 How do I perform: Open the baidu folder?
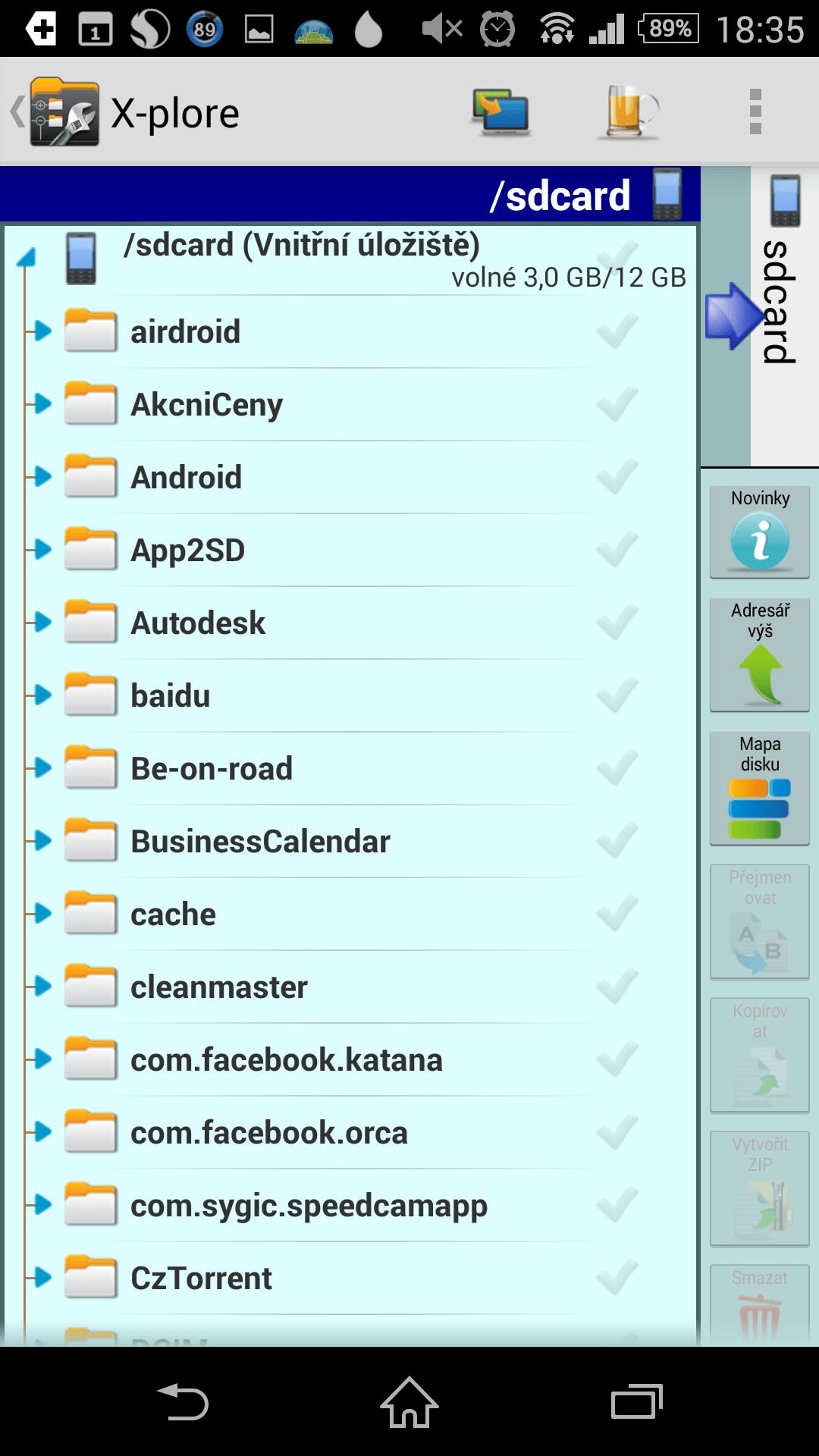coord(349,695)
